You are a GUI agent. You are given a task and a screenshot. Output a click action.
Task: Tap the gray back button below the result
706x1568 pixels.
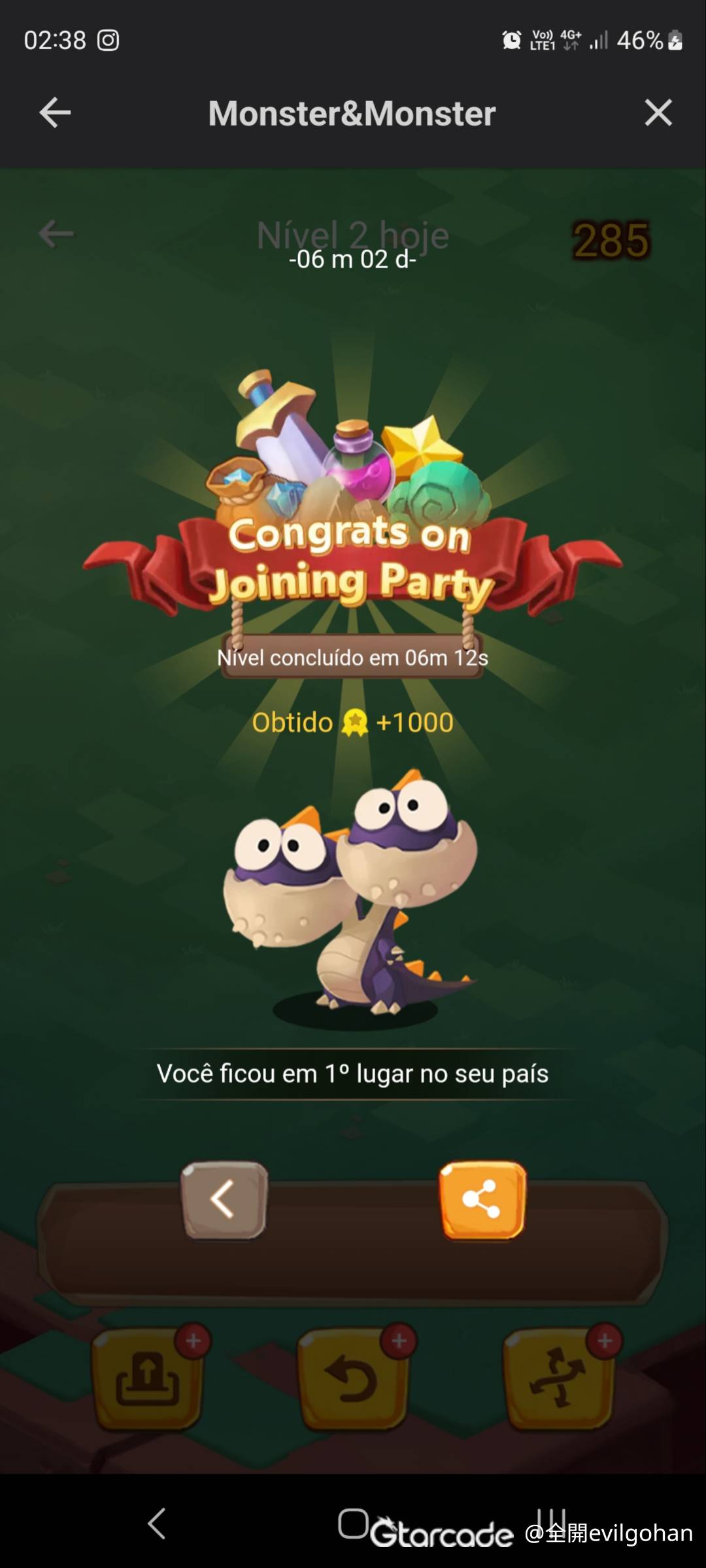224,1200
